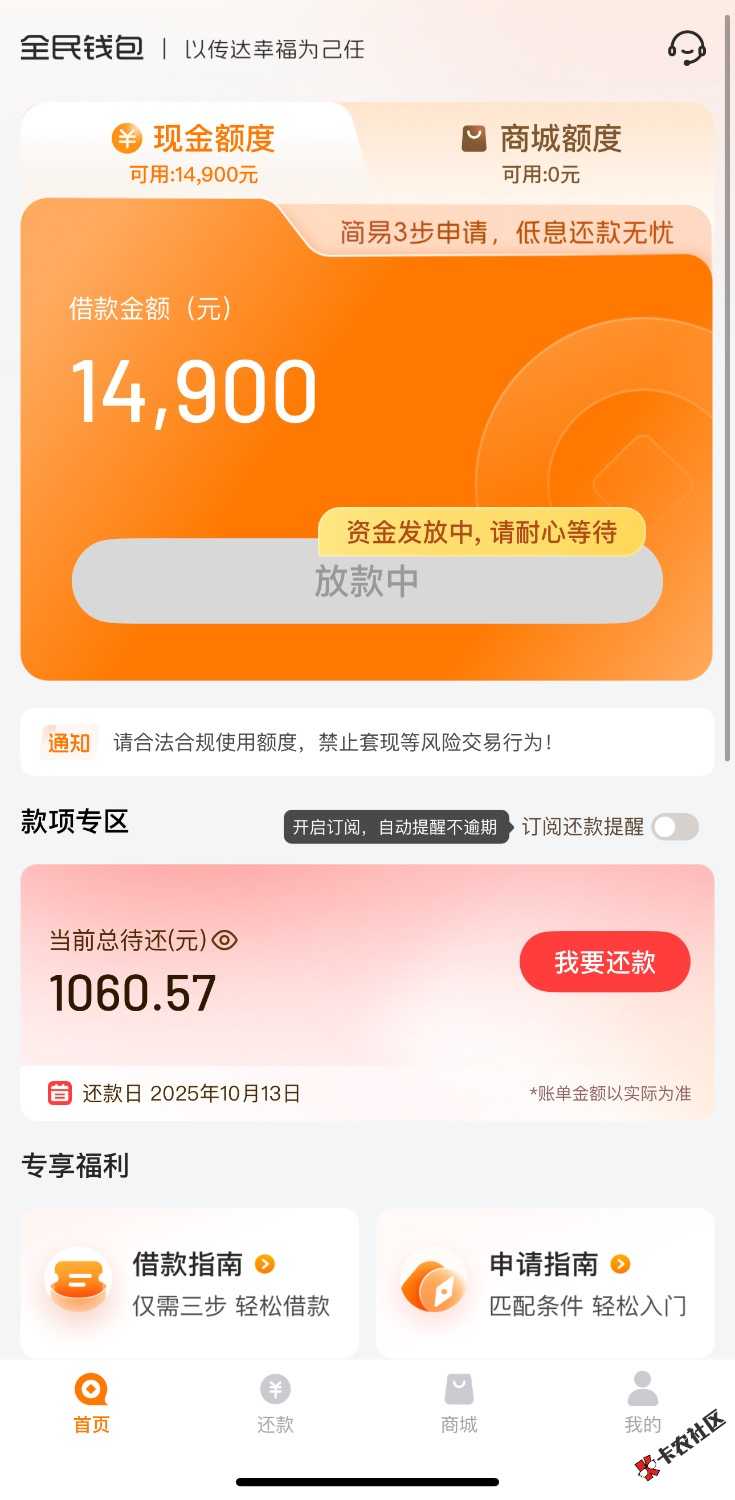This screenshot has height=1500, width=735.
Task: Hide the total amount due with eye icon
Action: click(x=225, y=940)
